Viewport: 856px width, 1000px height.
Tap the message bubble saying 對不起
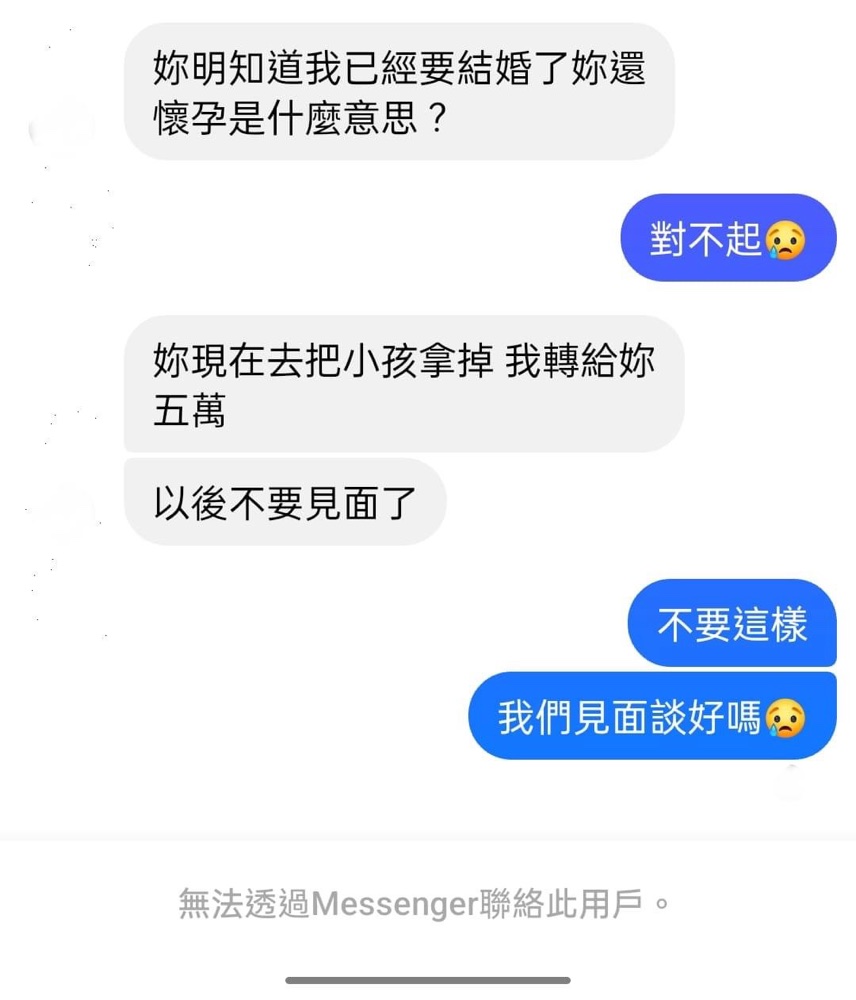point(727,238)
